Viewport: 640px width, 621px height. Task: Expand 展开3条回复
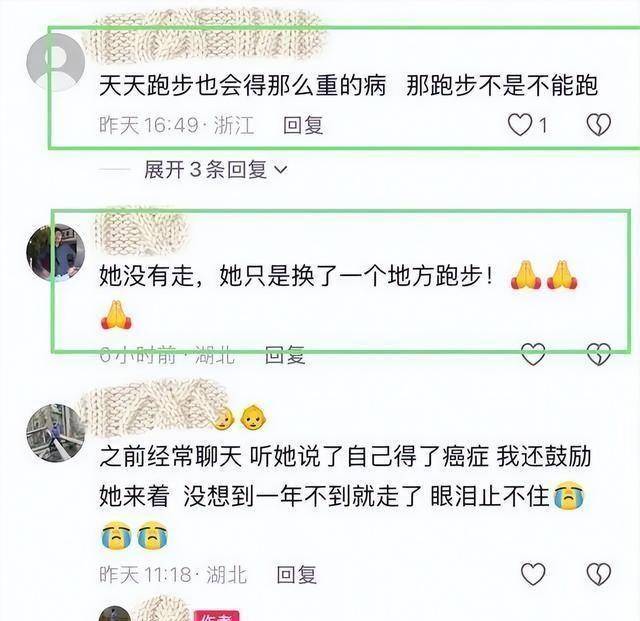(215, 170)
